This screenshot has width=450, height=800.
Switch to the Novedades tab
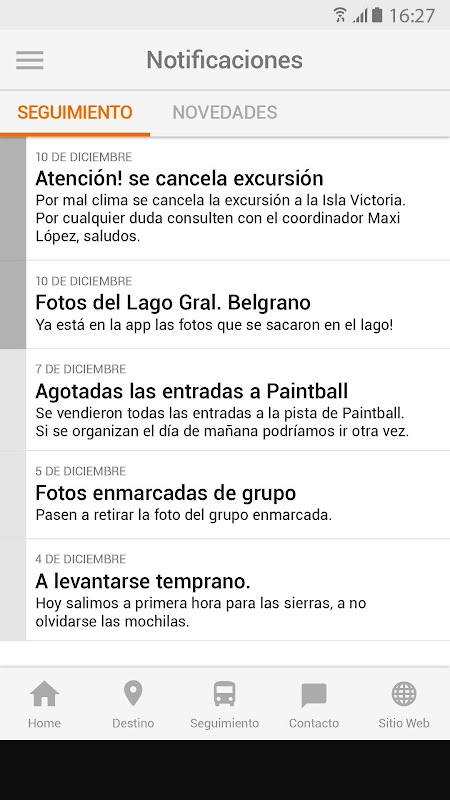(225, 112)
